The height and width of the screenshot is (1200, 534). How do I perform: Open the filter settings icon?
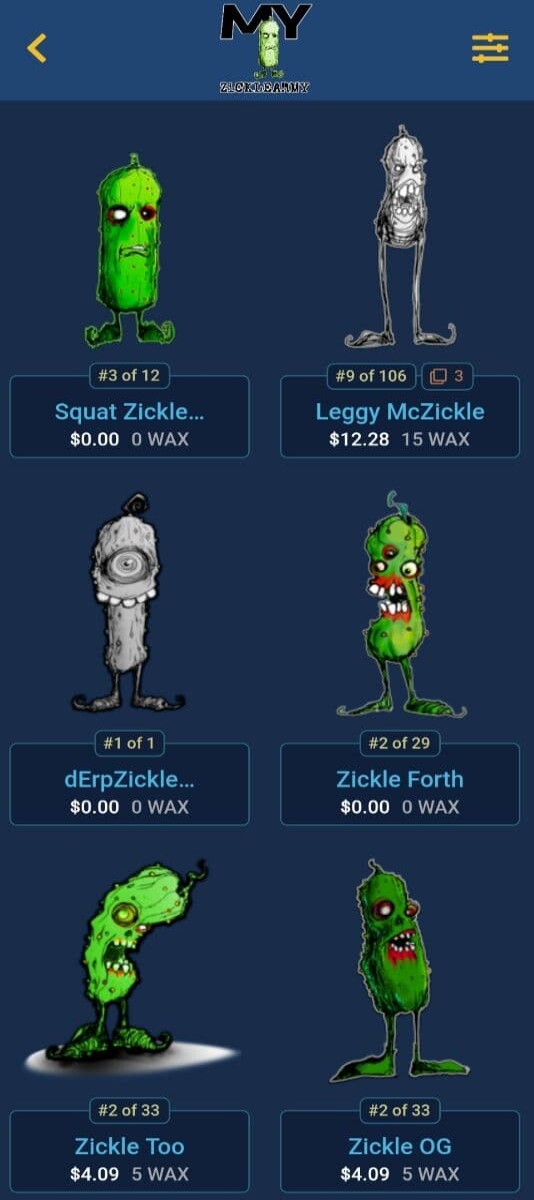click(x=490, y=47)
